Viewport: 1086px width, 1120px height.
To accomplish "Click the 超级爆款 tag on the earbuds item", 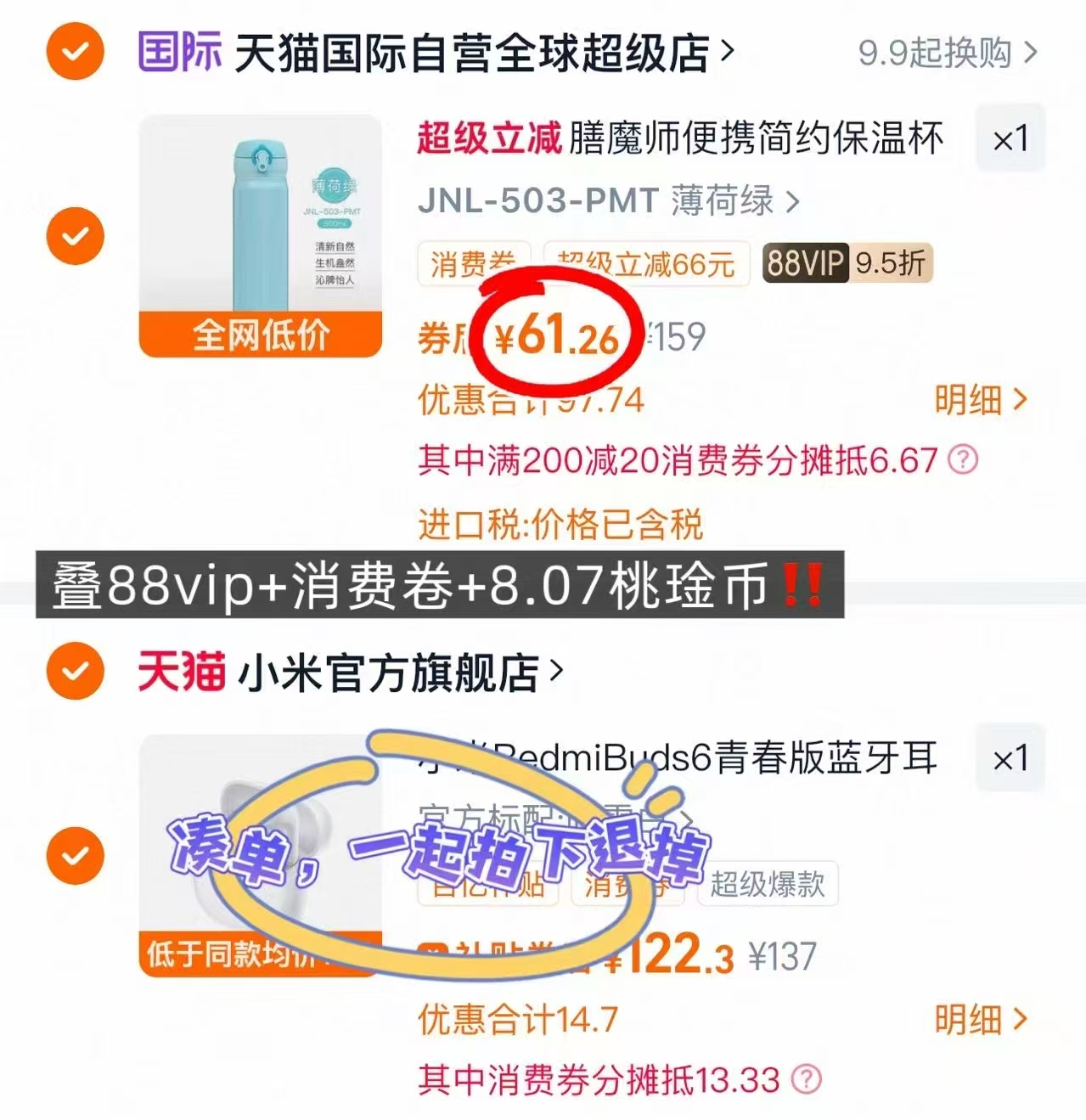I will [767, 886].
